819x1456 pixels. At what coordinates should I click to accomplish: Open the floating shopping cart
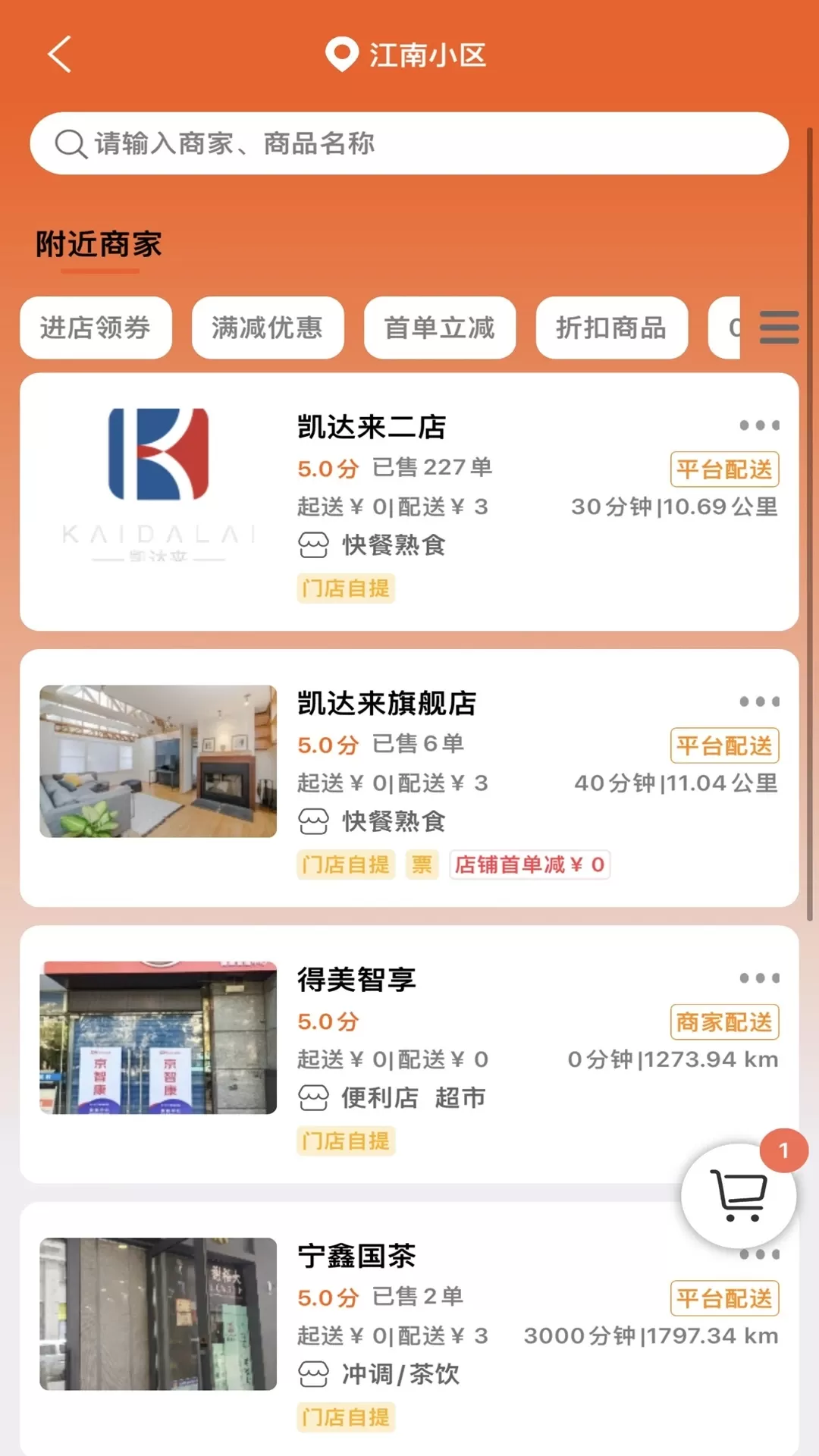coord(739,1196)
